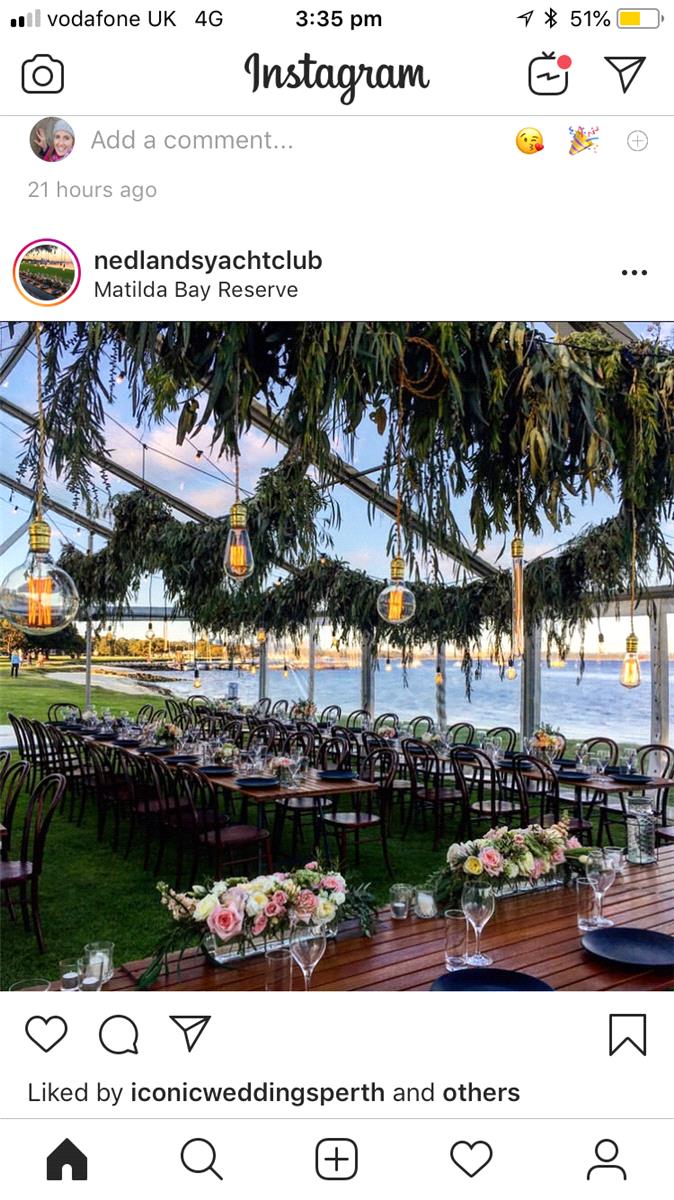The height and width of the screenshot is (1200, 674).
Task: Go to the Home feed tab
Action: coord(67,1160)
